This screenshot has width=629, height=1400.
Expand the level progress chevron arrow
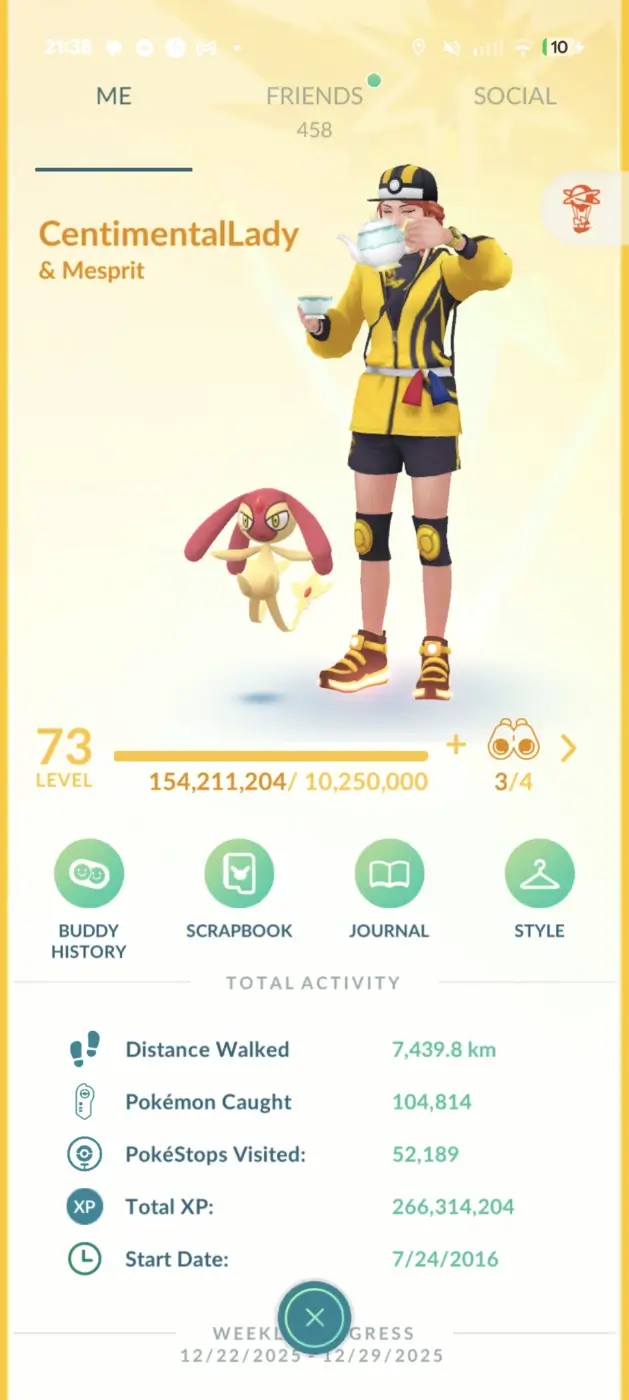(569, 748)
